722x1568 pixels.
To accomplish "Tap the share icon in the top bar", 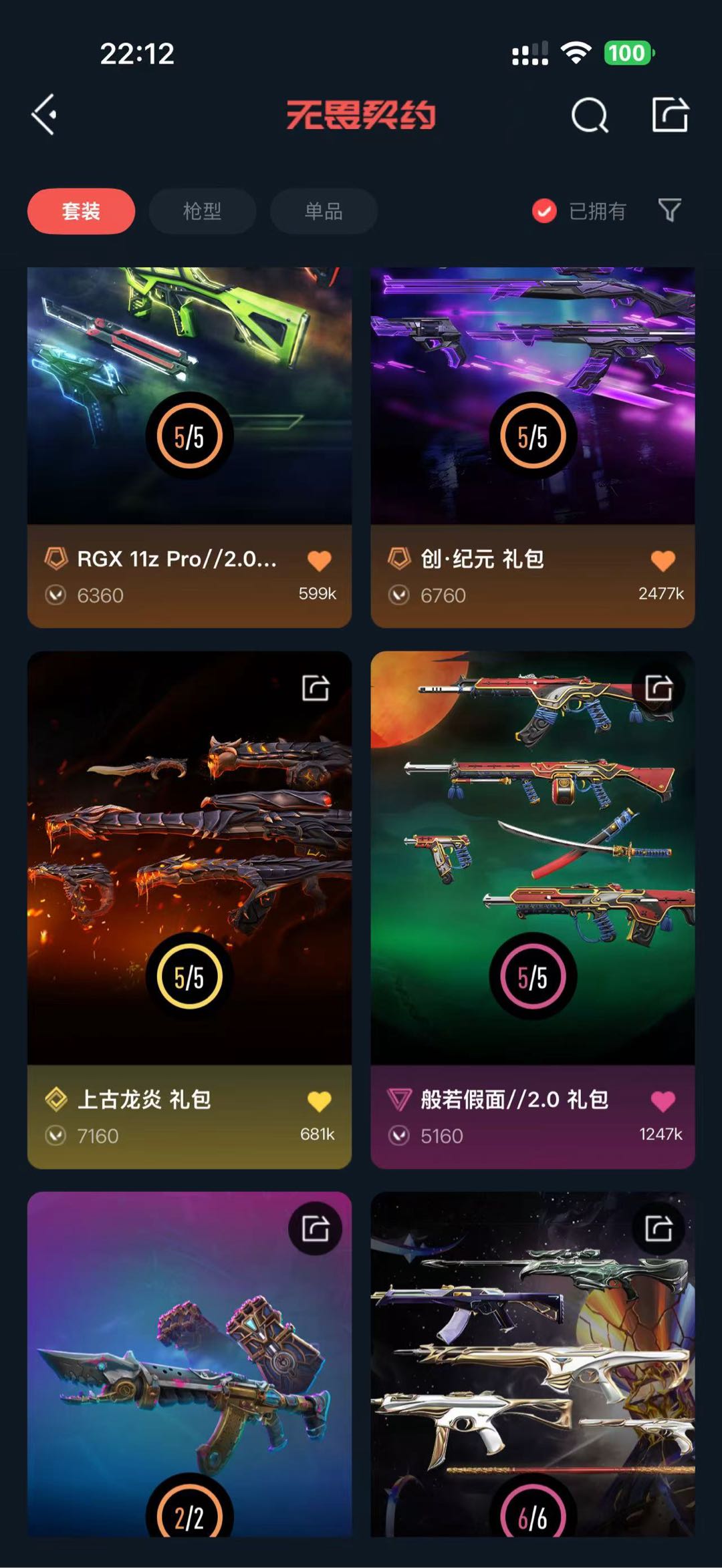I will 670,114.
